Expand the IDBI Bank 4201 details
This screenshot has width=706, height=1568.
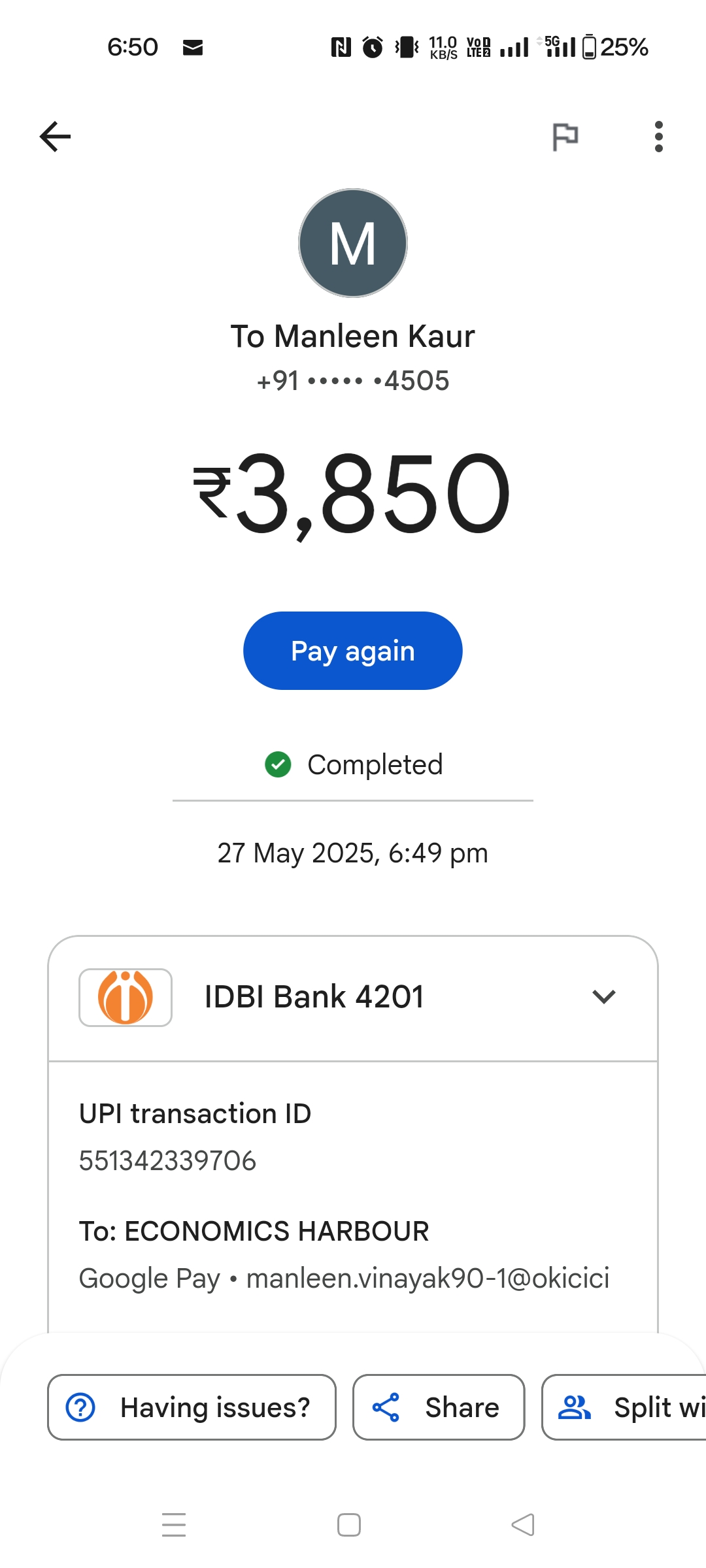(603, 997)
